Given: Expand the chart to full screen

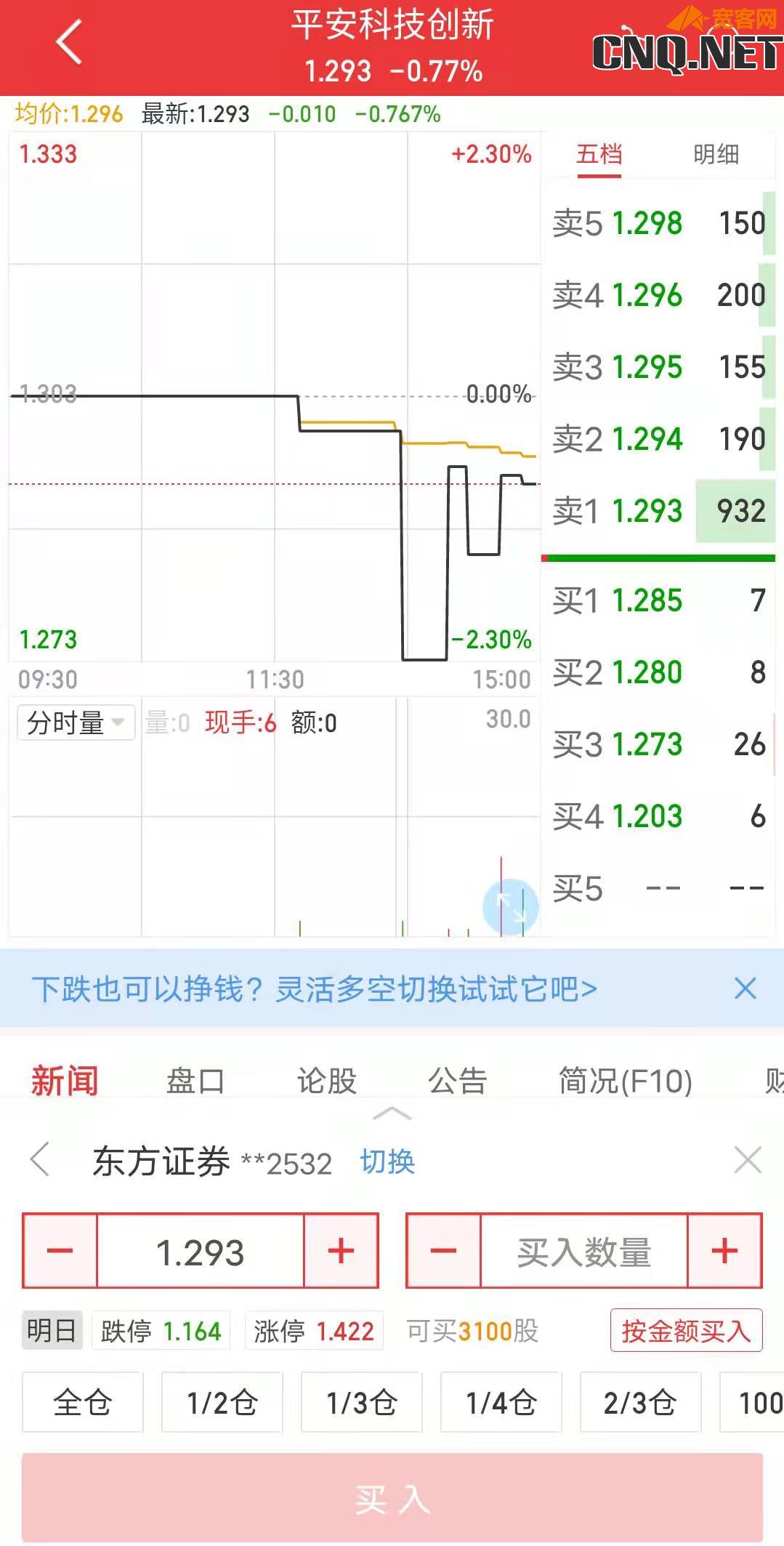Looking at the screenshot, I should (510, 907).
